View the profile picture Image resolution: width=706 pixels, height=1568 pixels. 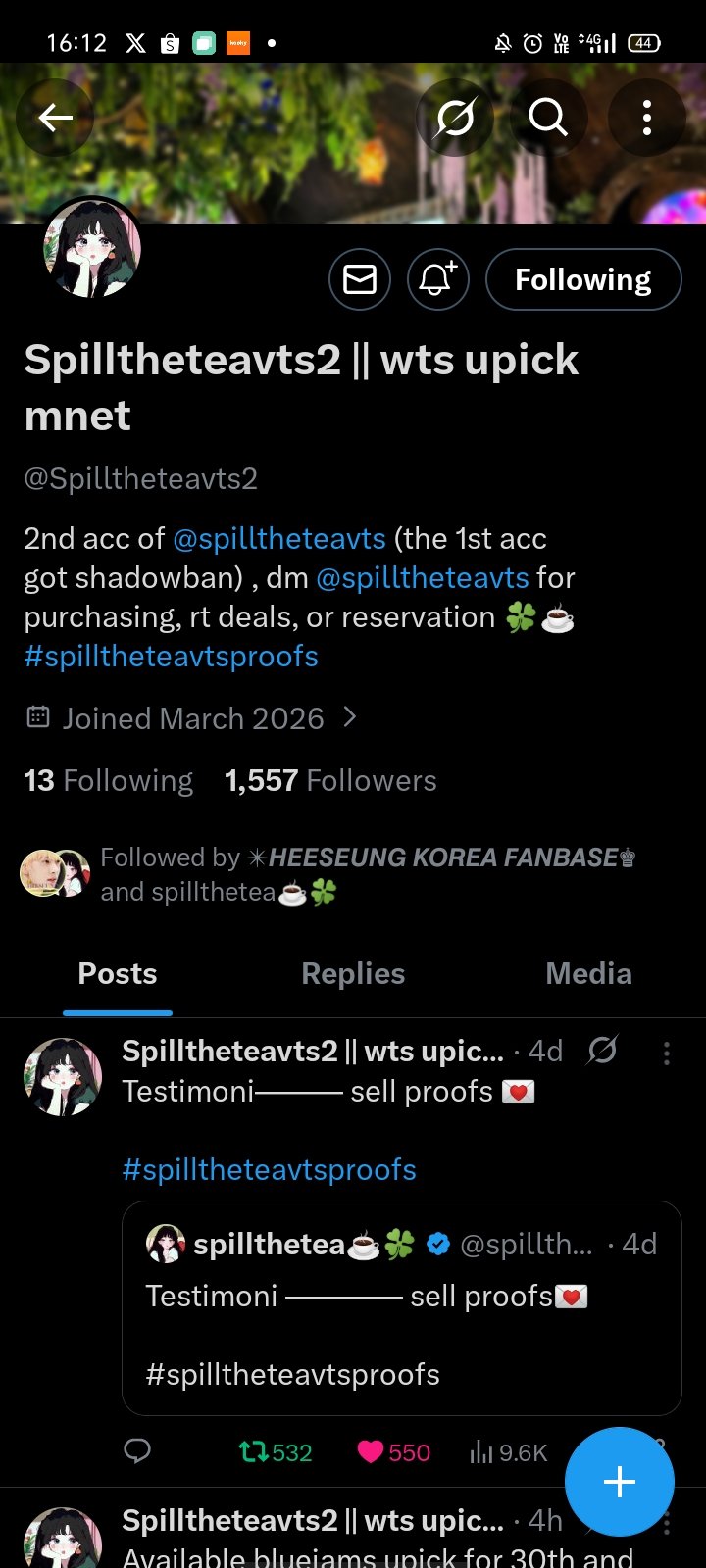92,249
